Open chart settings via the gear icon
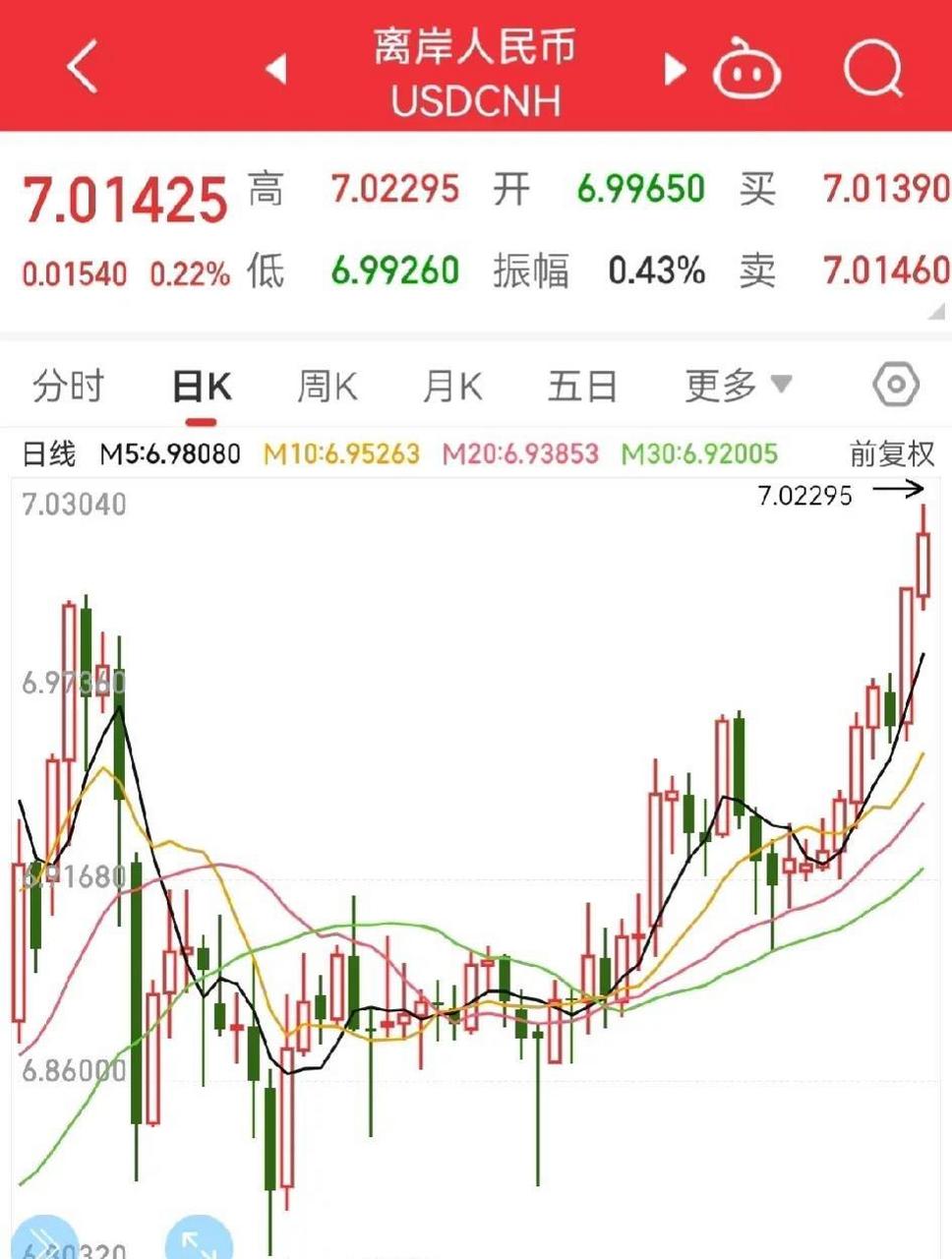Screen dimensions: 952x1259 (897, 386)
